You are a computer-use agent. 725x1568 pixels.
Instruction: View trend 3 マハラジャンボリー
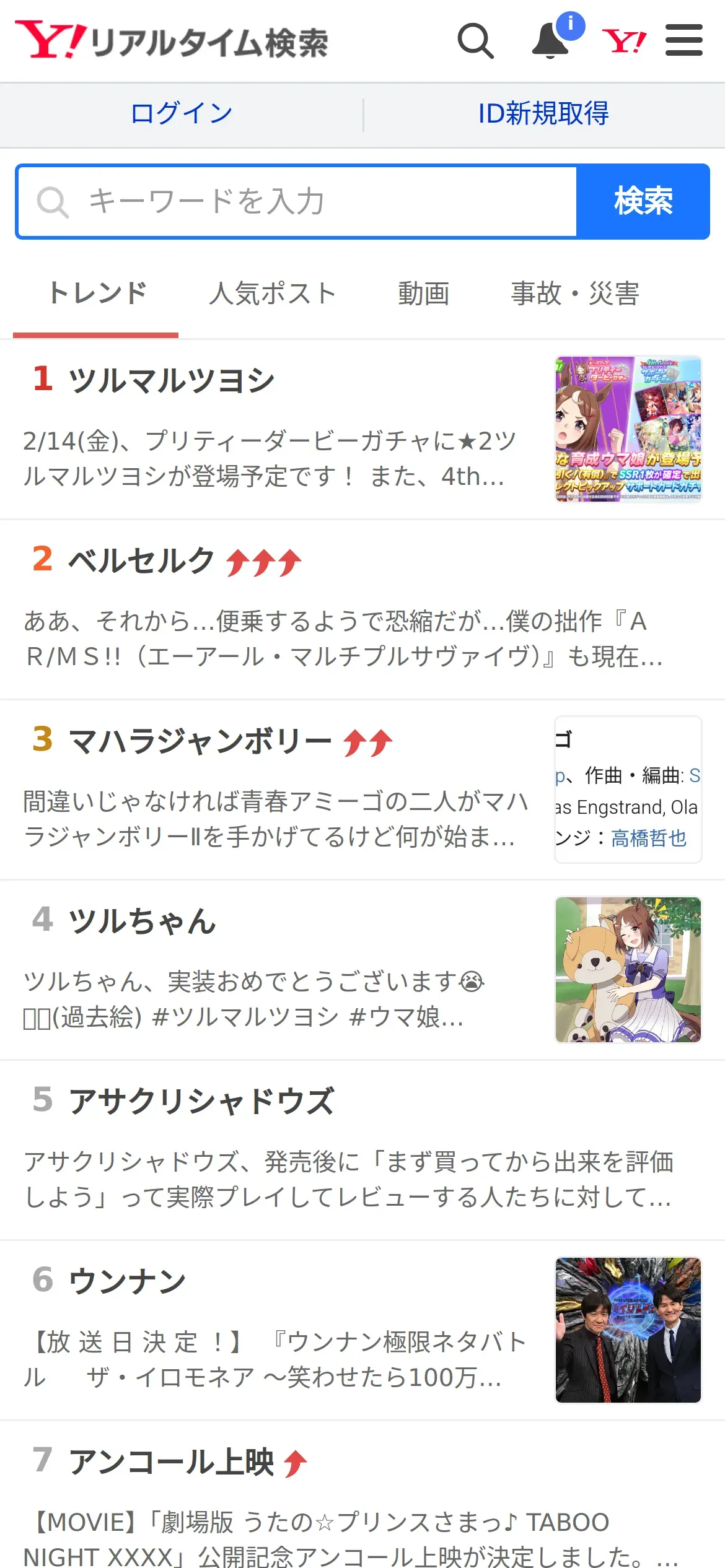click(x=200, y=741)
